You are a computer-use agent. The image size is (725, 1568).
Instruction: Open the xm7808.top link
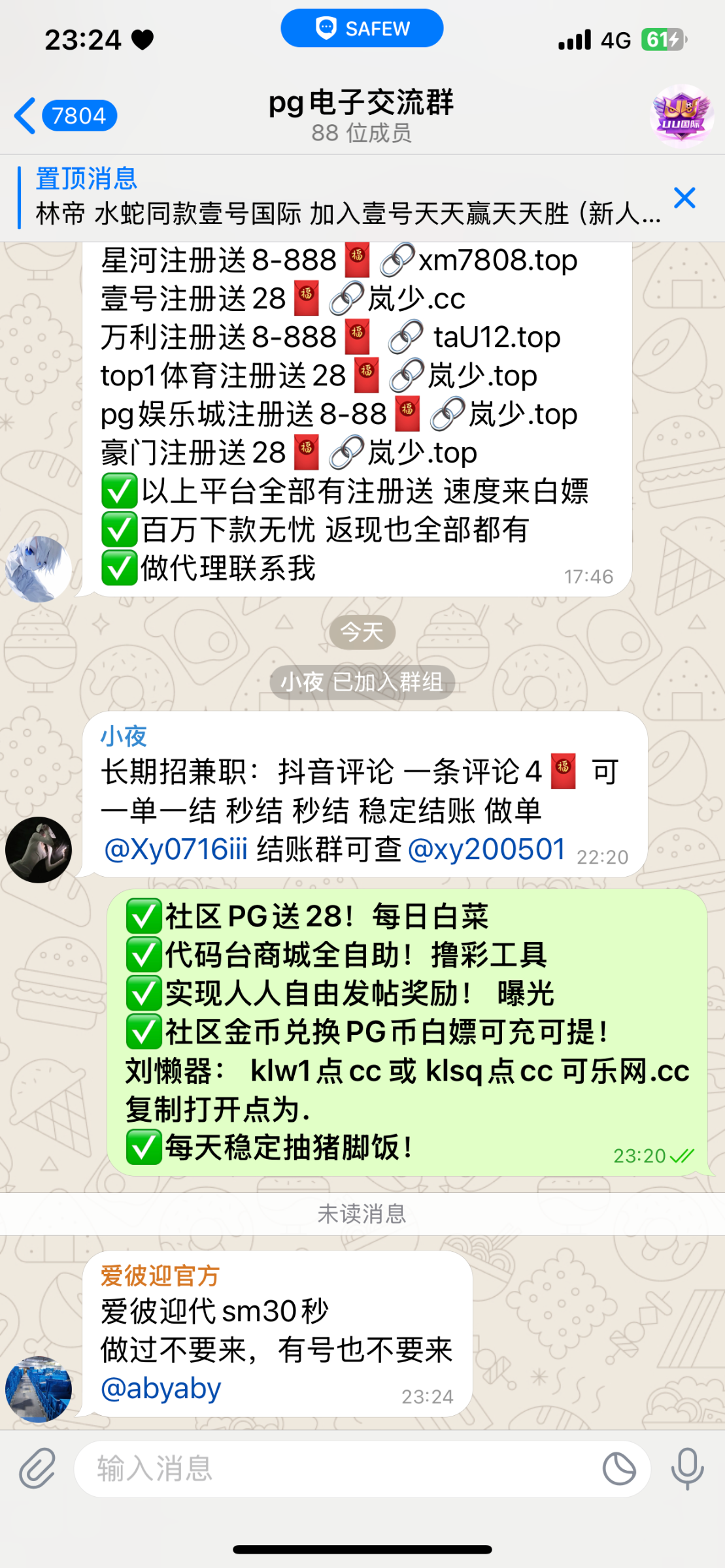(497, 261)
